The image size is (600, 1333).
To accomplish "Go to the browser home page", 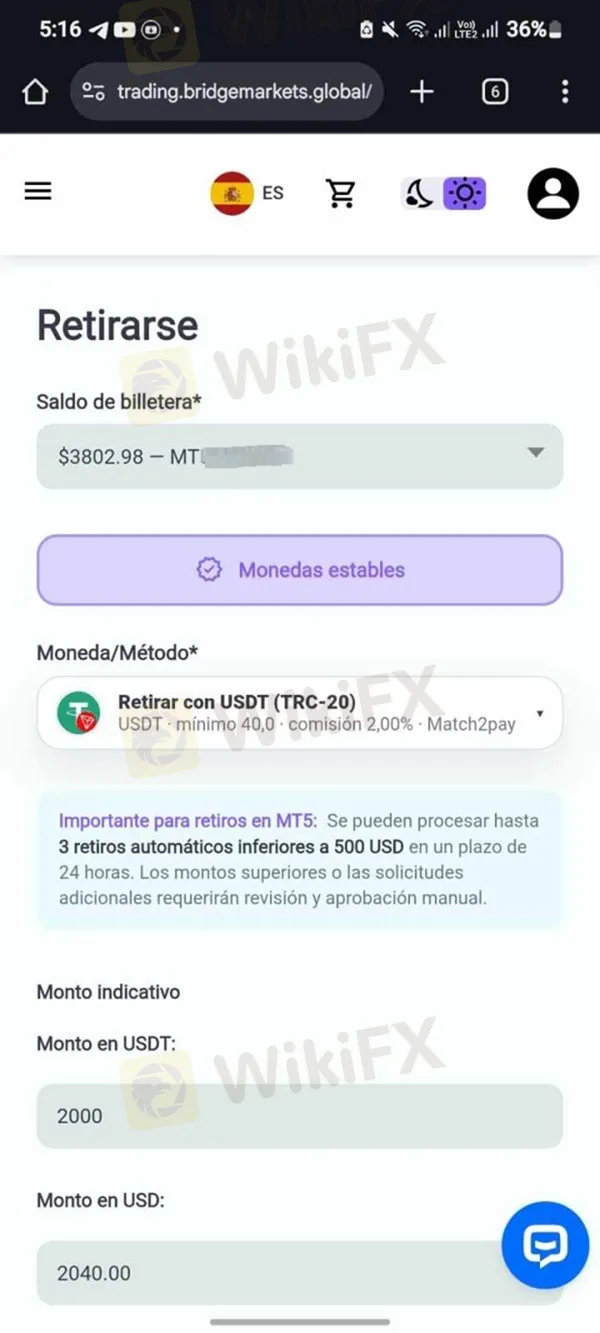I will [x=35, y=92].
